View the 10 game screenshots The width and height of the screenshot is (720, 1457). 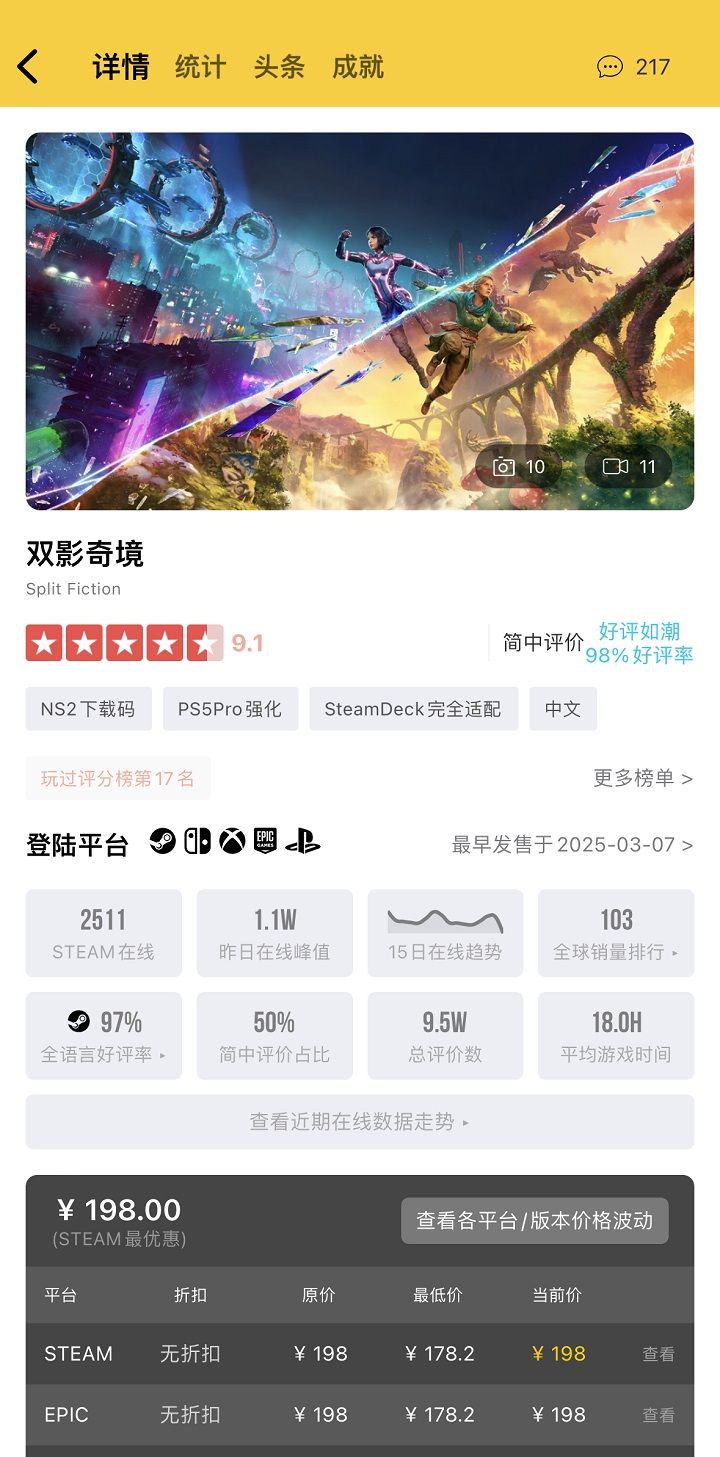[x=519, y=467]
